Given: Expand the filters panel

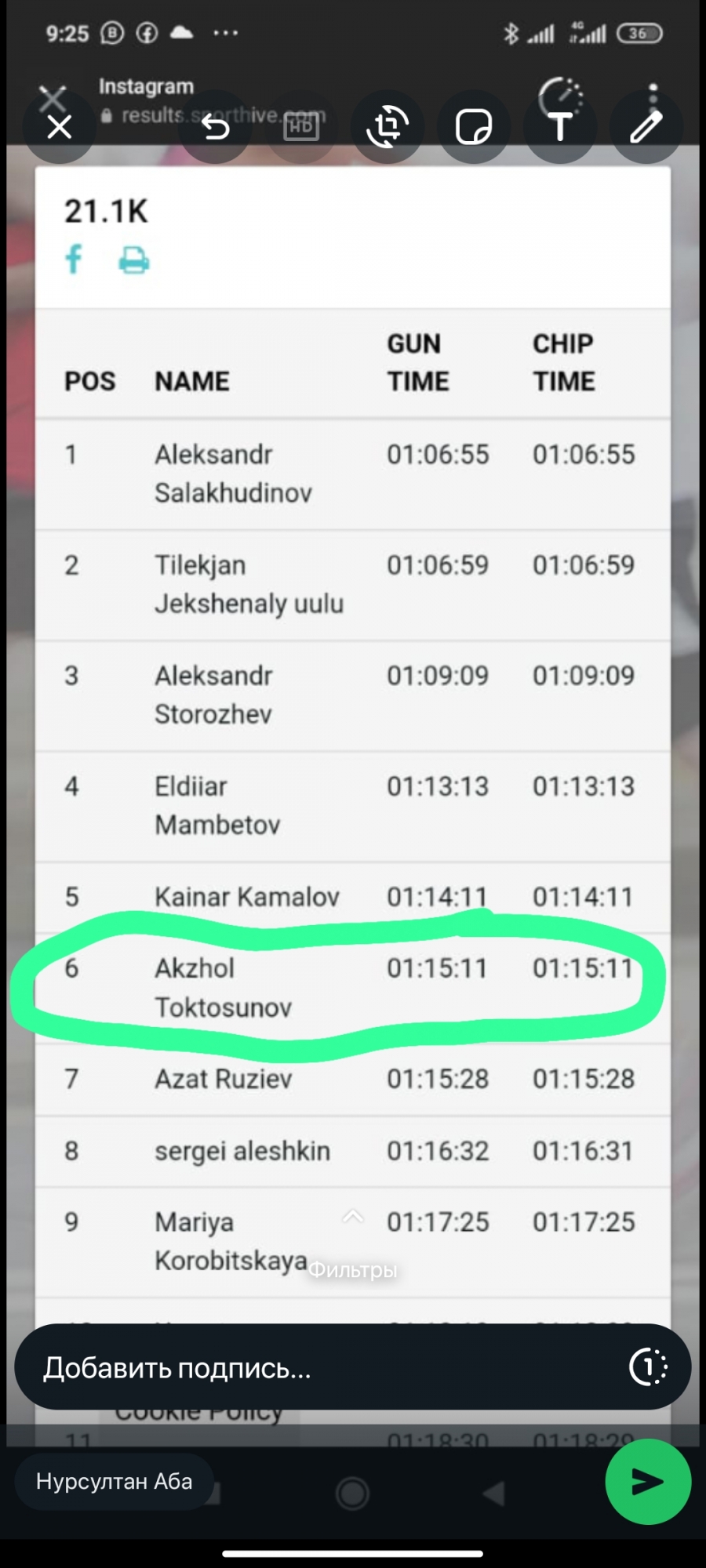Looking at the screenshot, I should (x=352, y=1248).
